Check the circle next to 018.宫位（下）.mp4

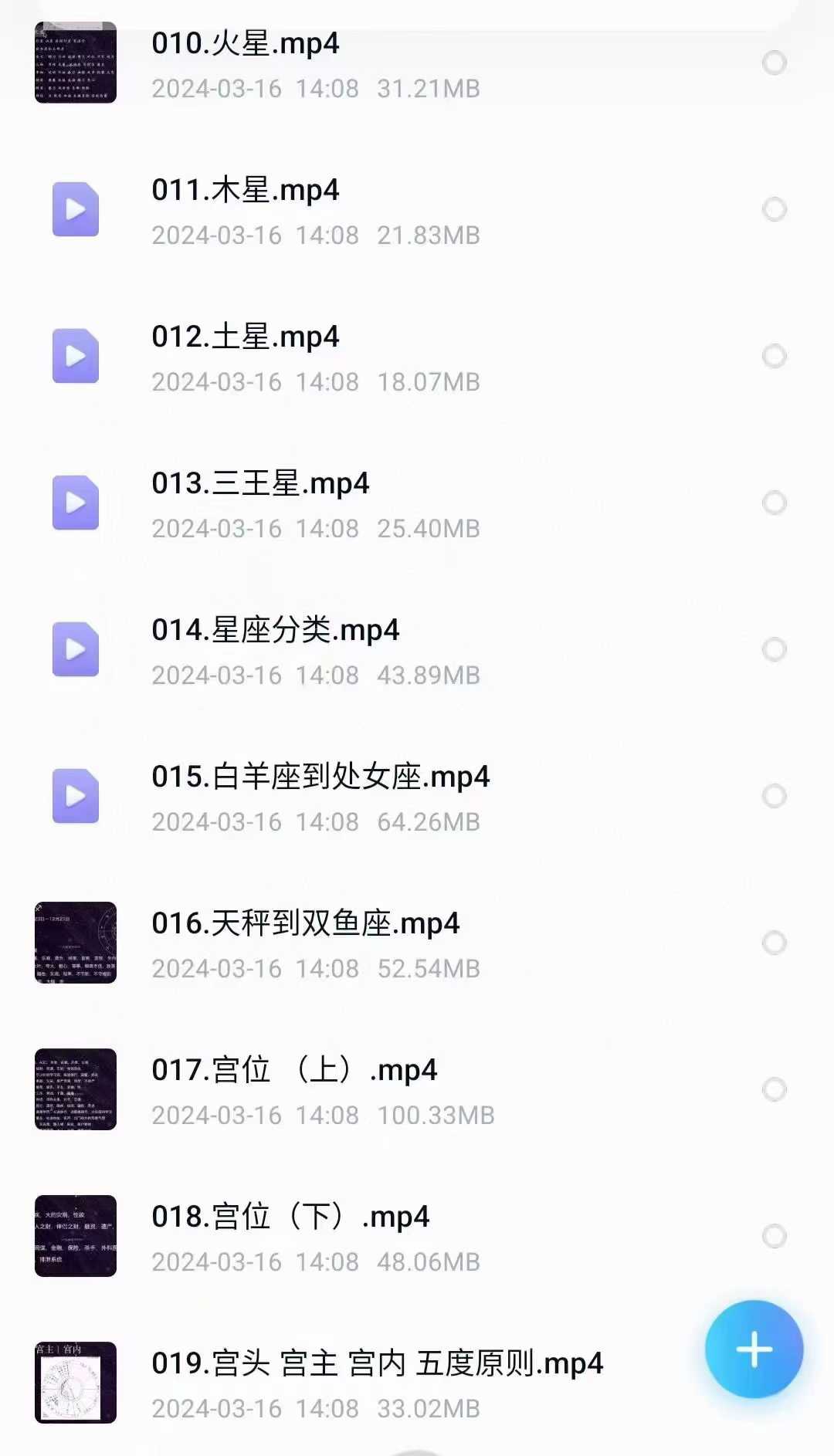(x=775, y=1236)
